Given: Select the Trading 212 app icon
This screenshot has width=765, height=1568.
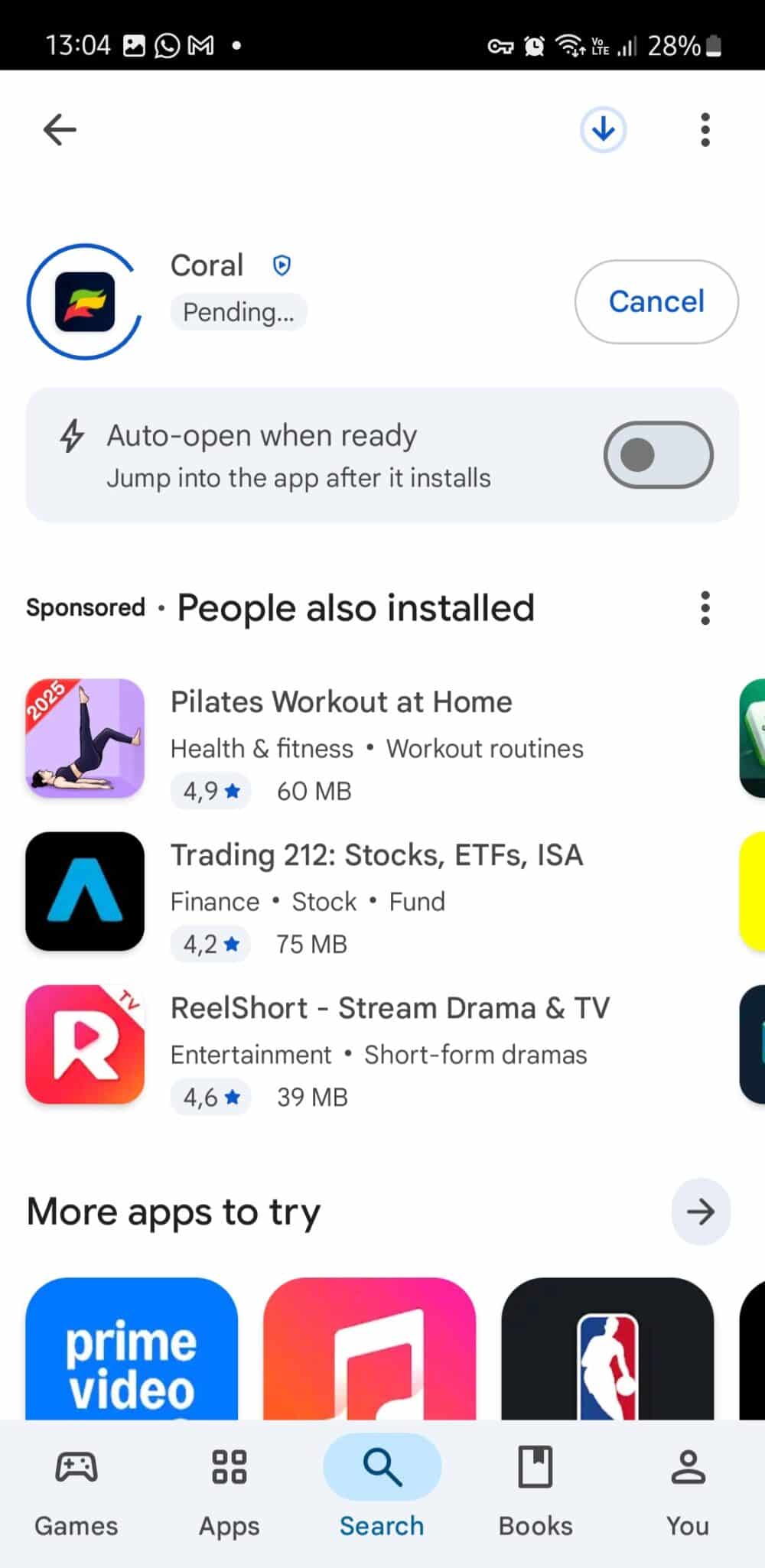Looking at the screenshot, I should (85, 893).
